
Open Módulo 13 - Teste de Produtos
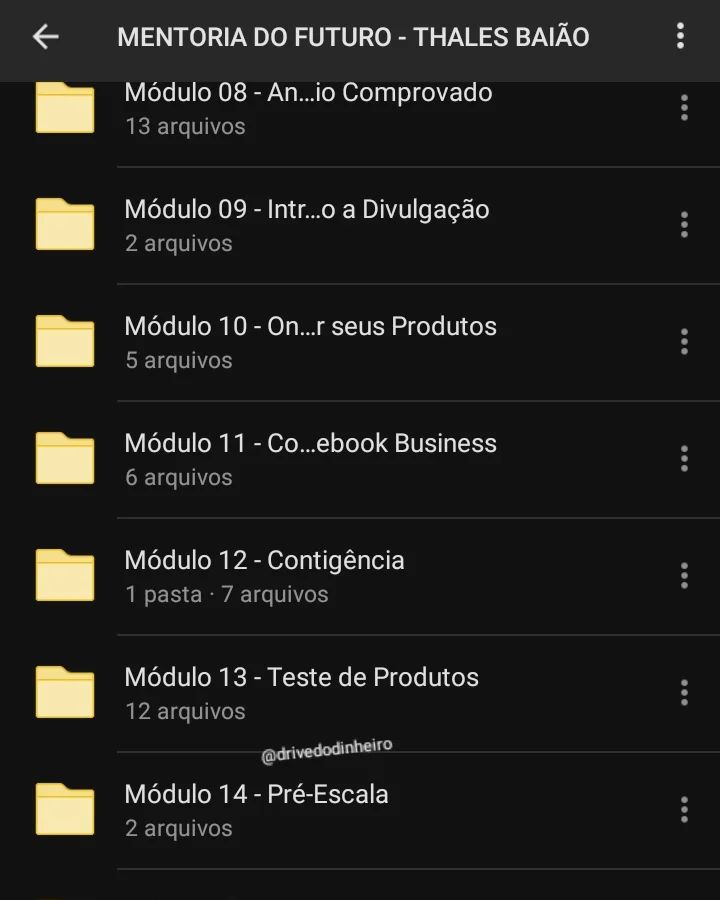click(x=301, y=693)
